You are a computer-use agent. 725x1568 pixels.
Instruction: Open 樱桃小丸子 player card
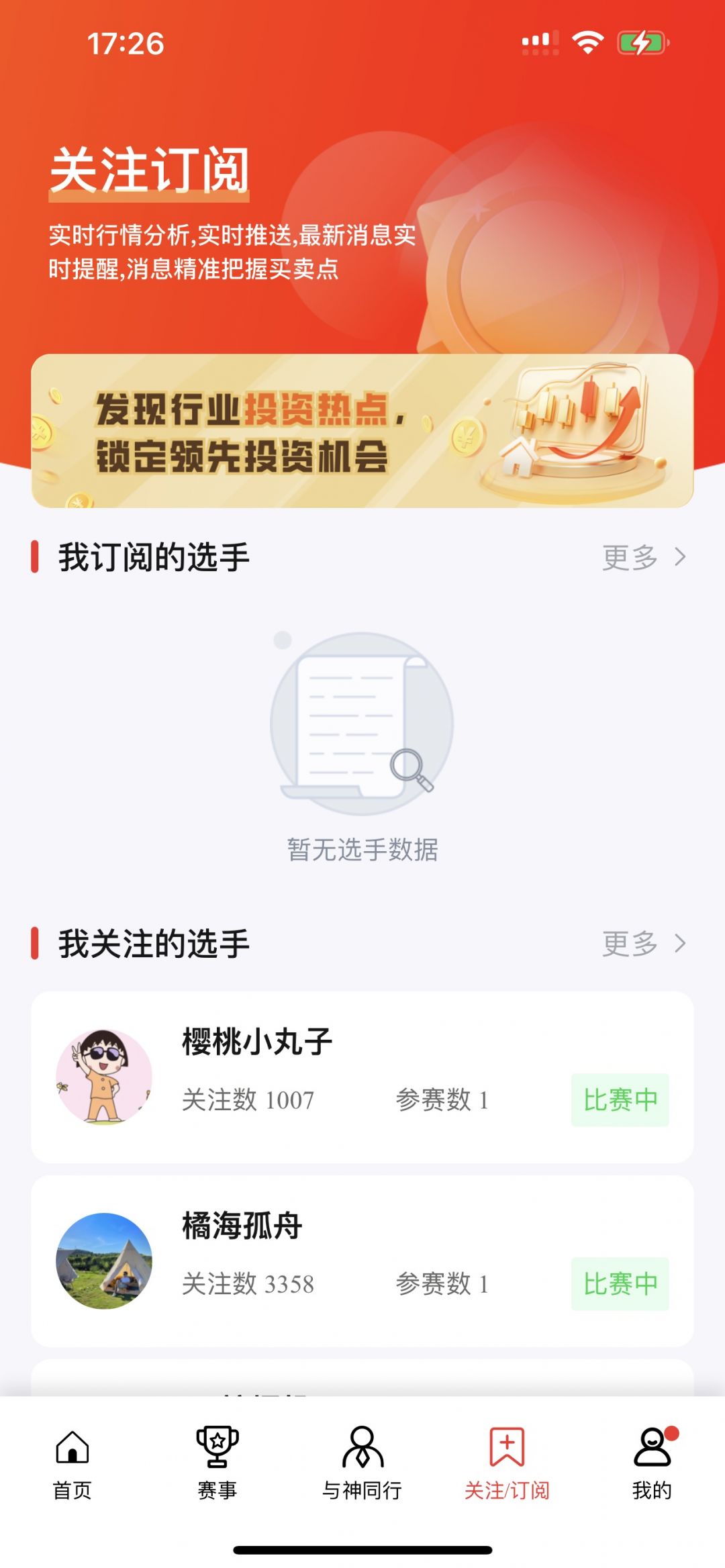pos(362,1077)
